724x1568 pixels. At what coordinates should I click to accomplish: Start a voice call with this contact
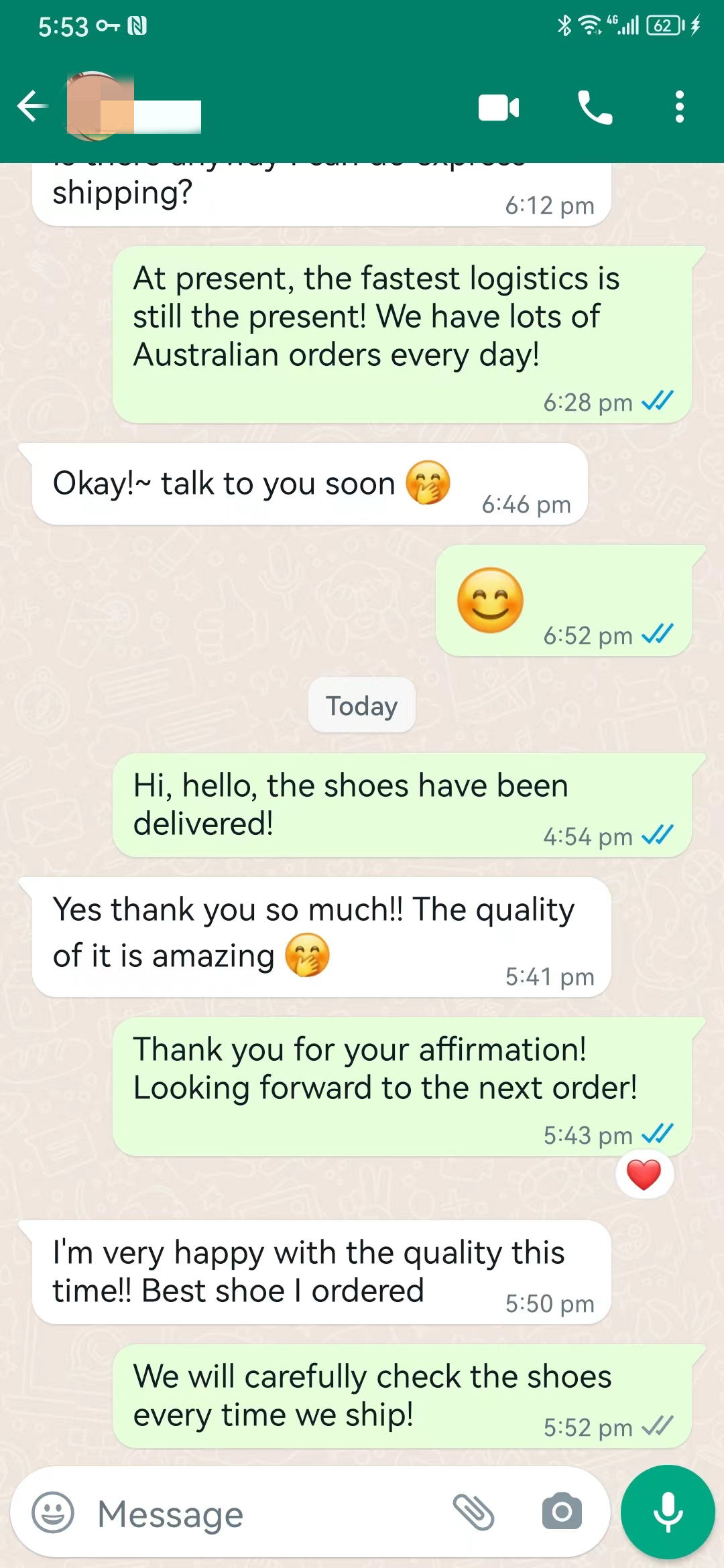click(x=595, y=107)
